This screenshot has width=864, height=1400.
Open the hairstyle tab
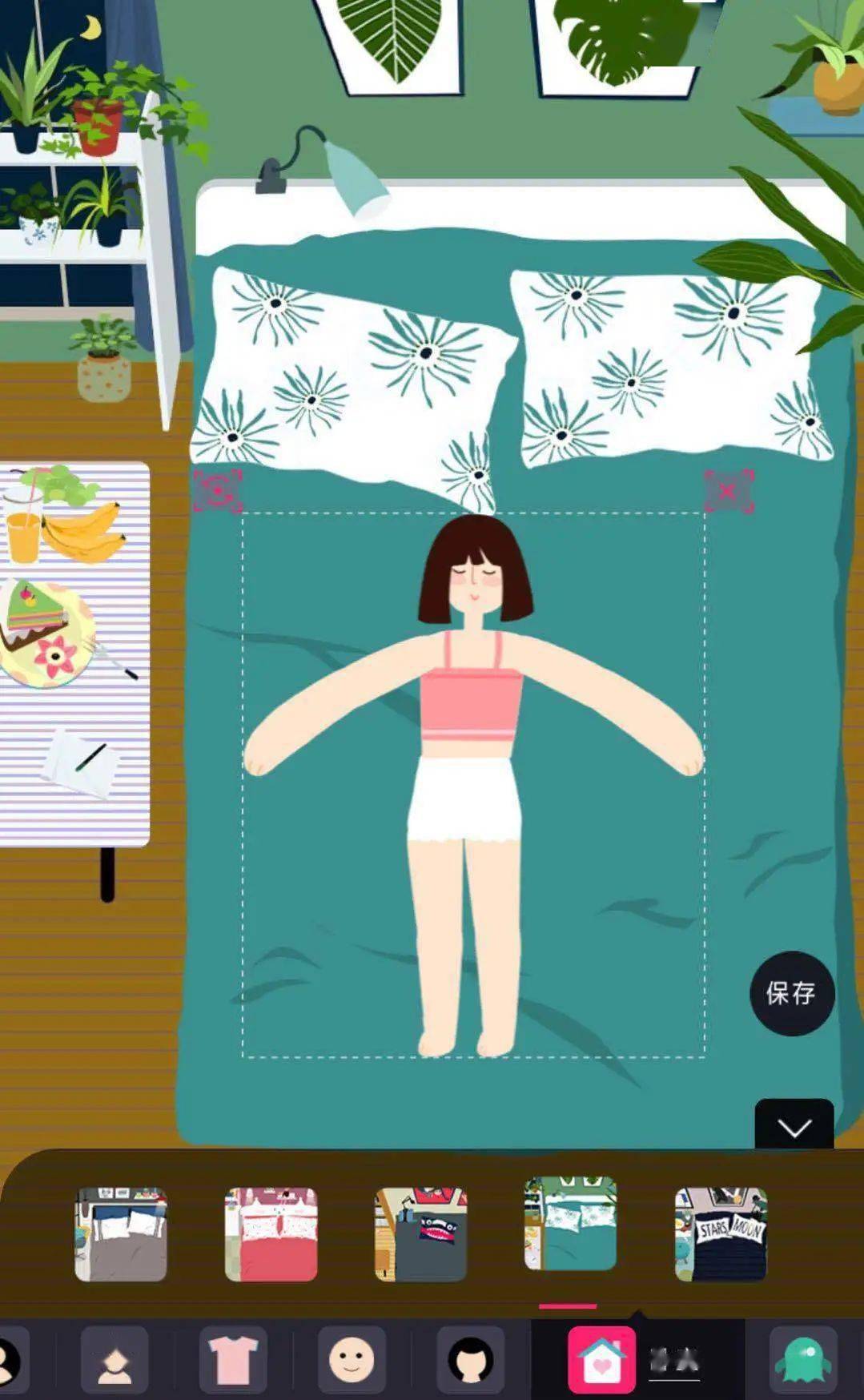470,1361
